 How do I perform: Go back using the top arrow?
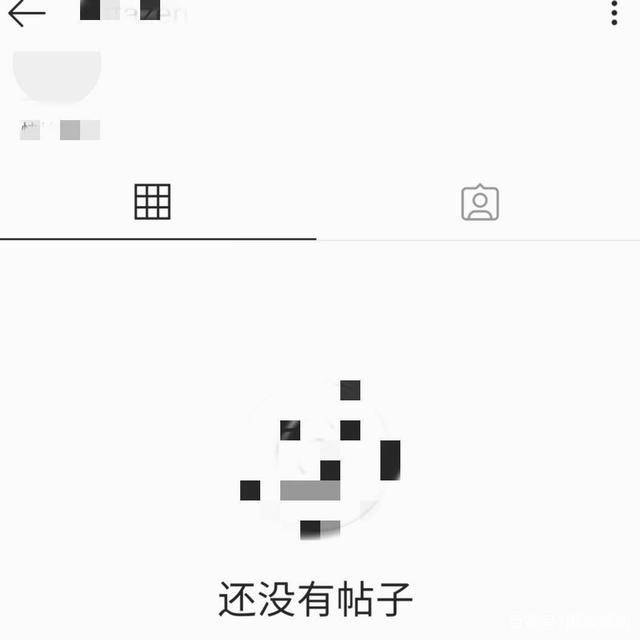click(26, 13)
